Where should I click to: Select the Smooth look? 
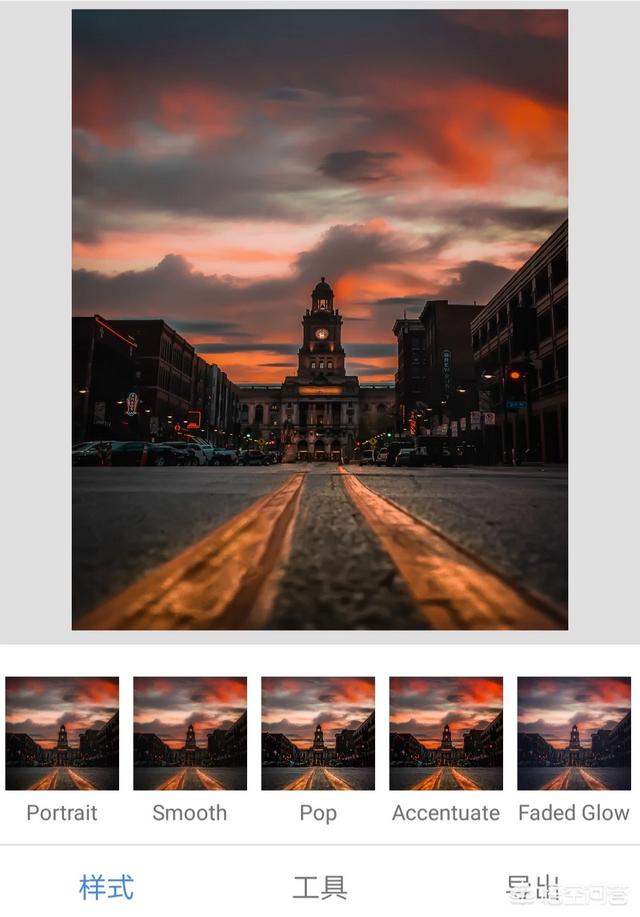(x=190, y=734)
